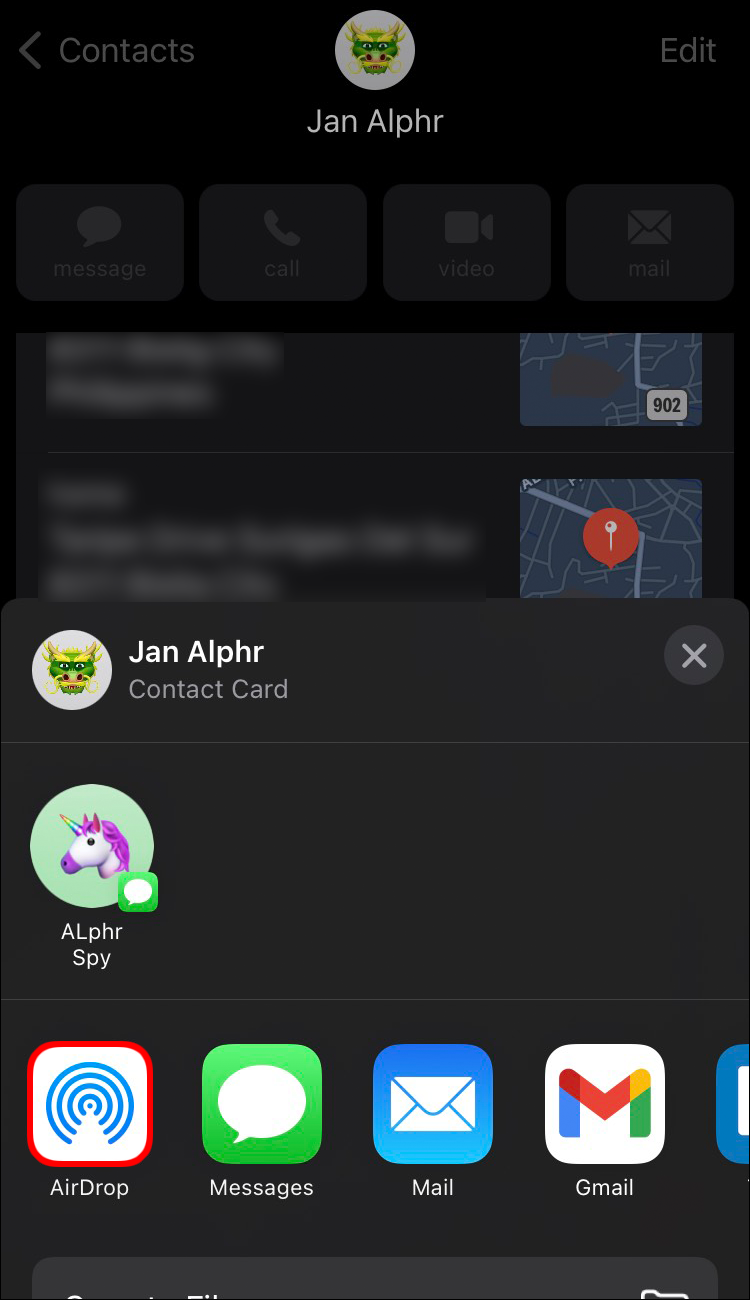Image resolution: width=750 pixels, height=1300 pixels.
Task: Share the contact card via Gmail
Action: tap(604, 1104)
